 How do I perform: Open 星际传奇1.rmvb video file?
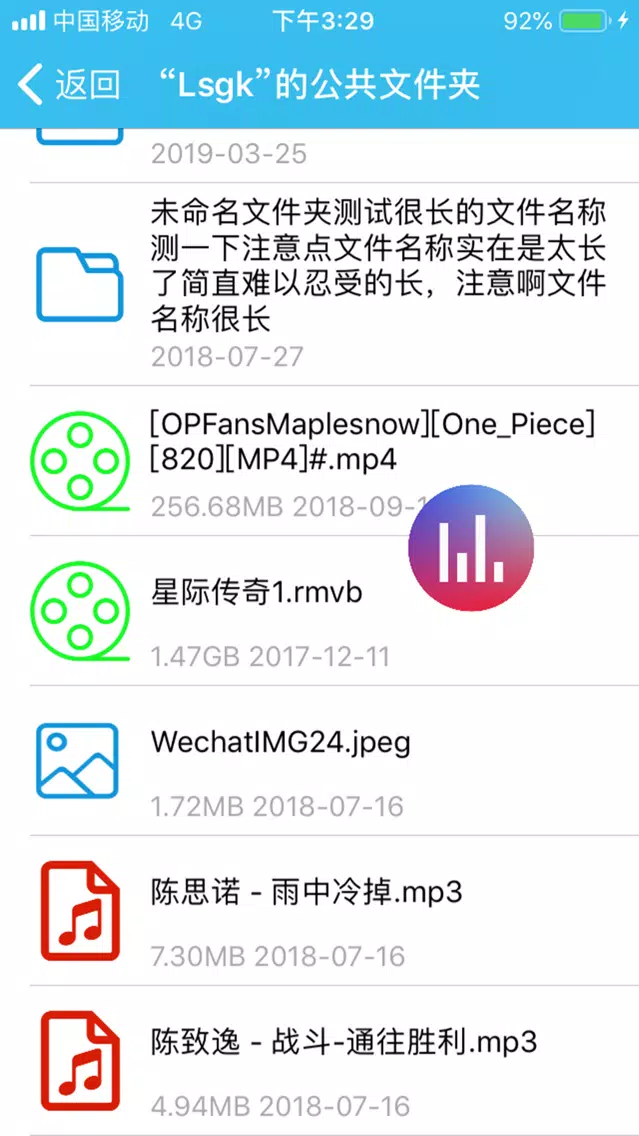pyautogui.click(x=320, y=611)
